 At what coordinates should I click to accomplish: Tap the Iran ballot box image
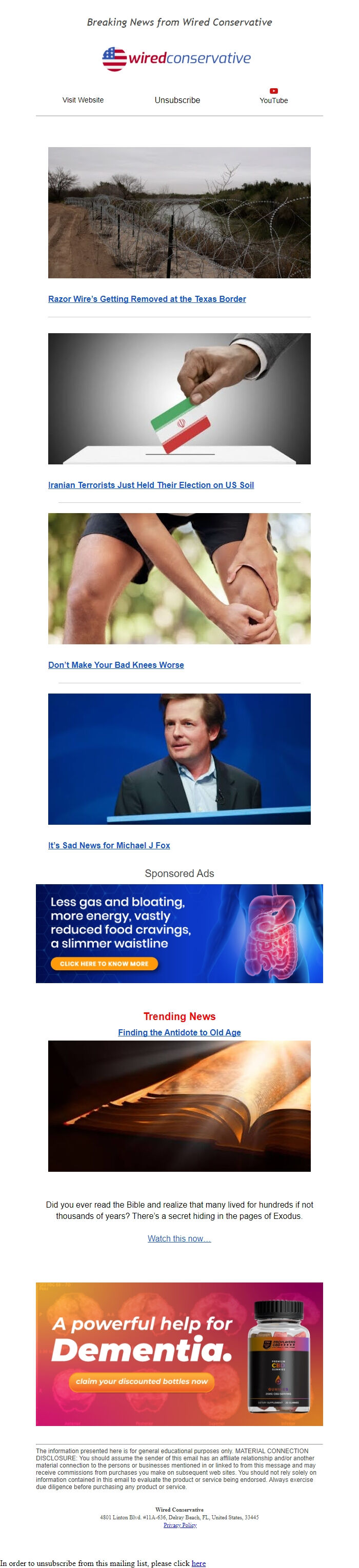tap(179, 398)
